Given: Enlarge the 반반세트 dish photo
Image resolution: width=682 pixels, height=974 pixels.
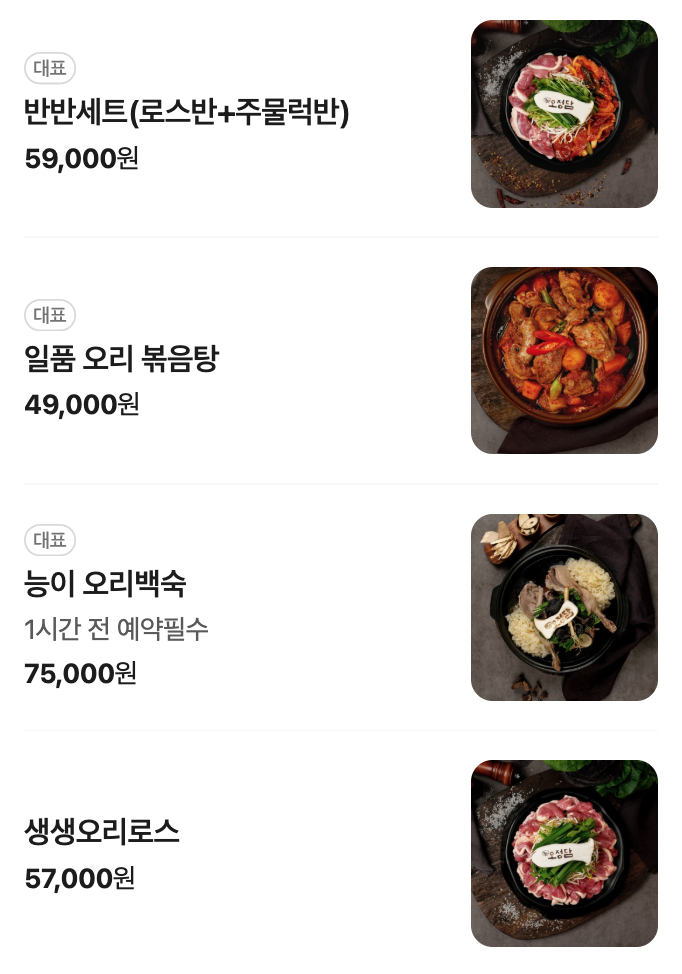Looking at the screenshot, I should [x=564, y=114].
